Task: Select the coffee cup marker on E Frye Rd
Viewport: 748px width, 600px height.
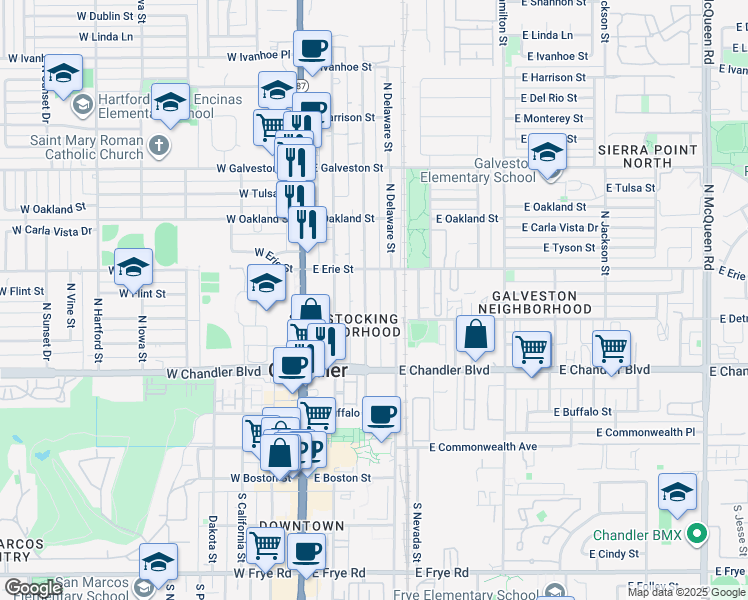Action: (x=307, y=554)
